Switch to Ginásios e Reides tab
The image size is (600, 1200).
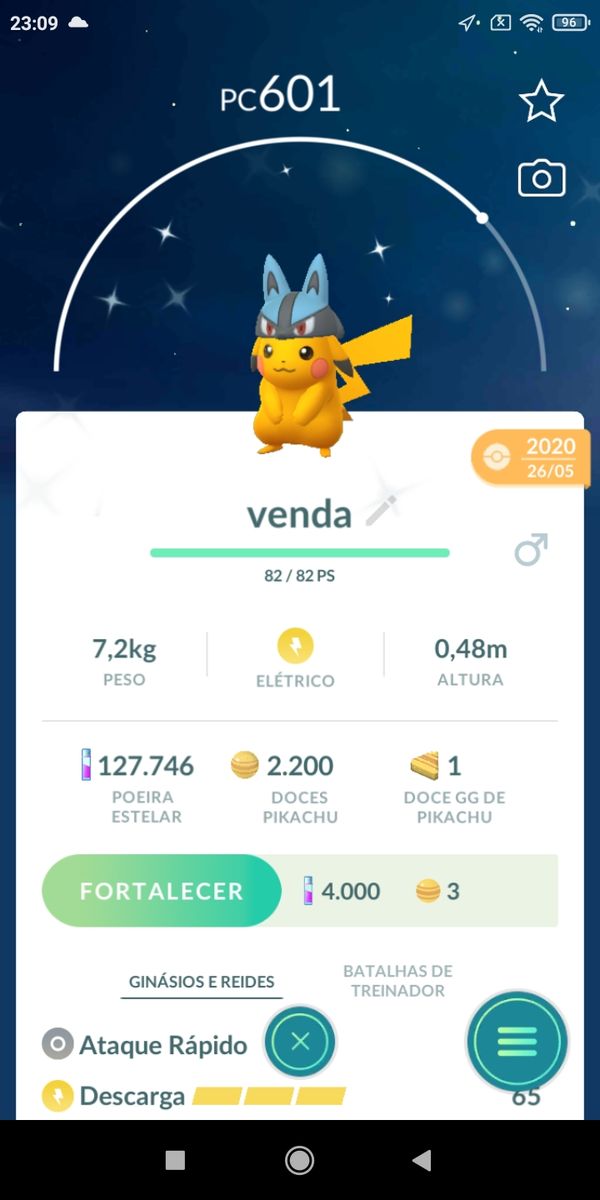[202, 982]
